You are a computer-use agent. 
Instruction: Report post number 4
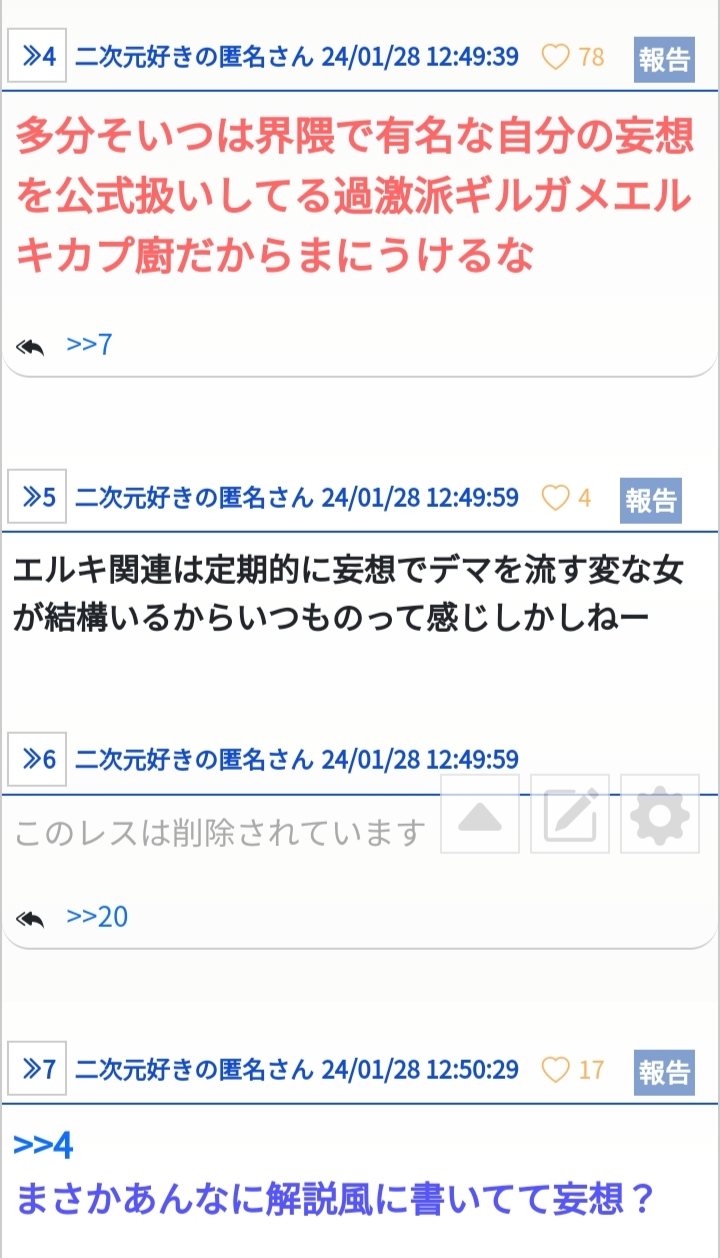coord(664,59)
